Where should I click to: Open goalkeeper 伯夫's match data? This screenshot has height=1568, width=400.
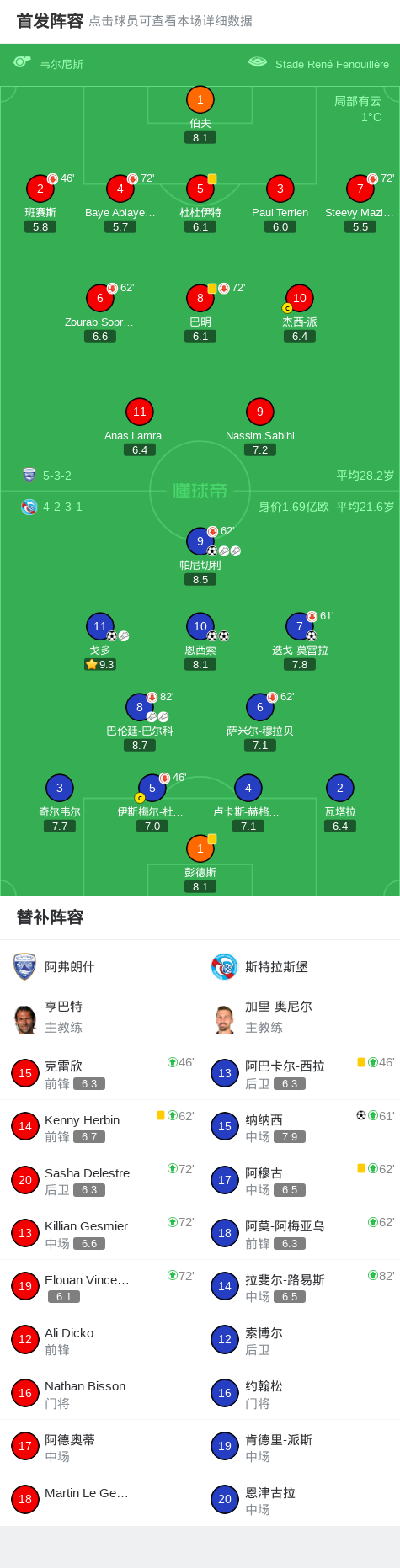coord(200,114)
